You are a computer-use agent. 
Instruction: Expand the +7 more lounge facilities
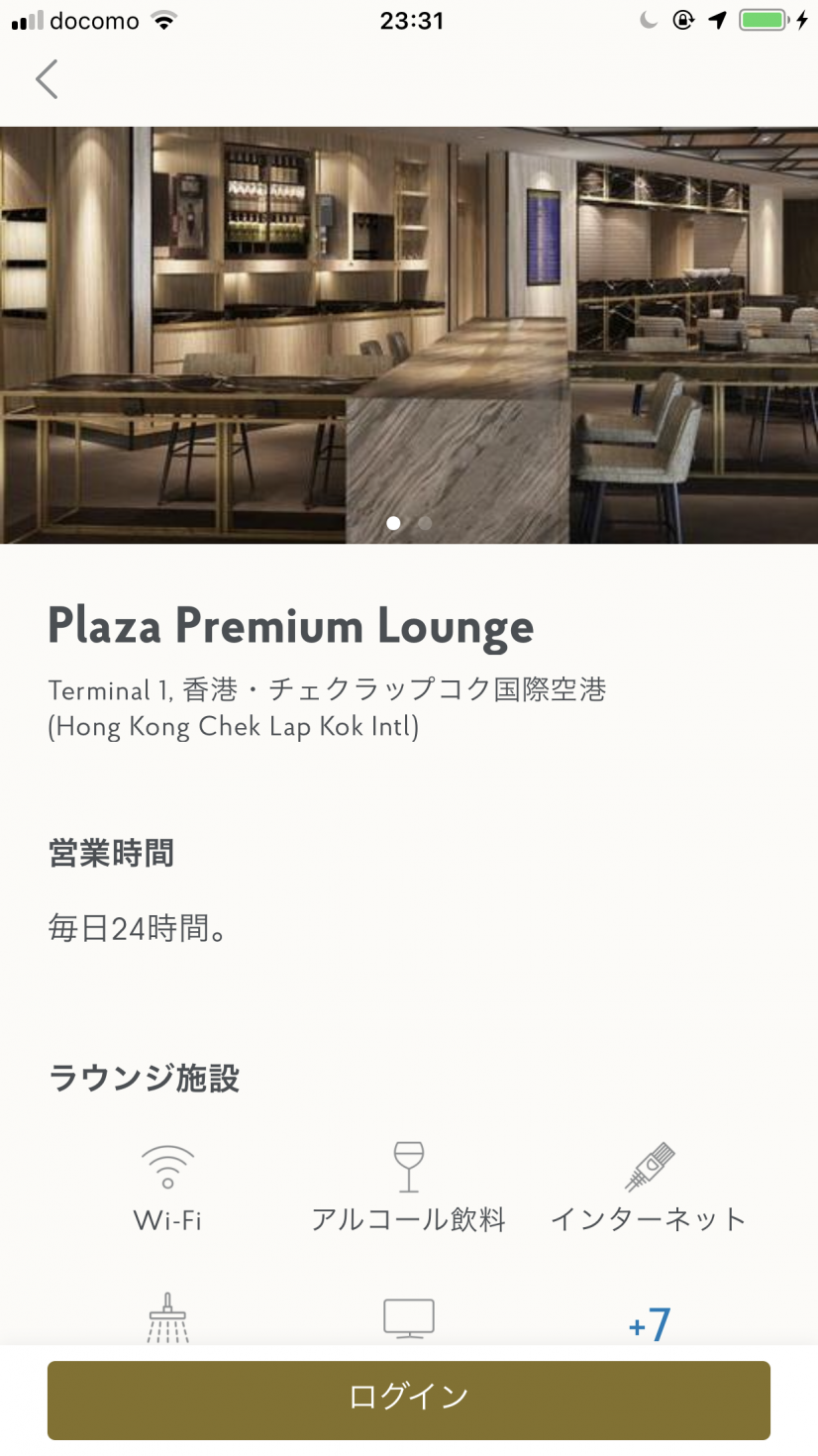pyautogui.click(x=650, y=1323)
